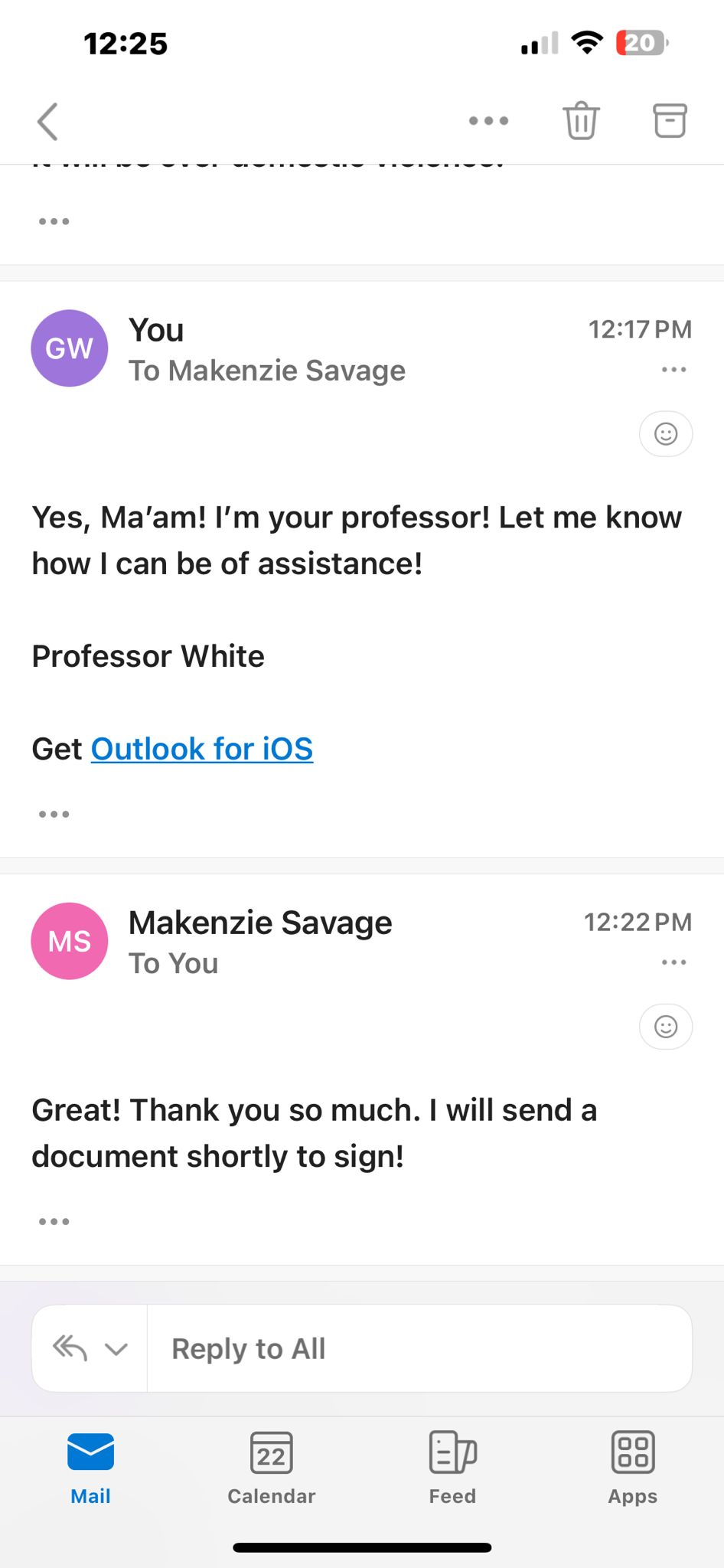The height and width of the screenshot is (1568, 724).
Task: Open the reply type dropdown arrow
Action: [x=116, y=1349]
